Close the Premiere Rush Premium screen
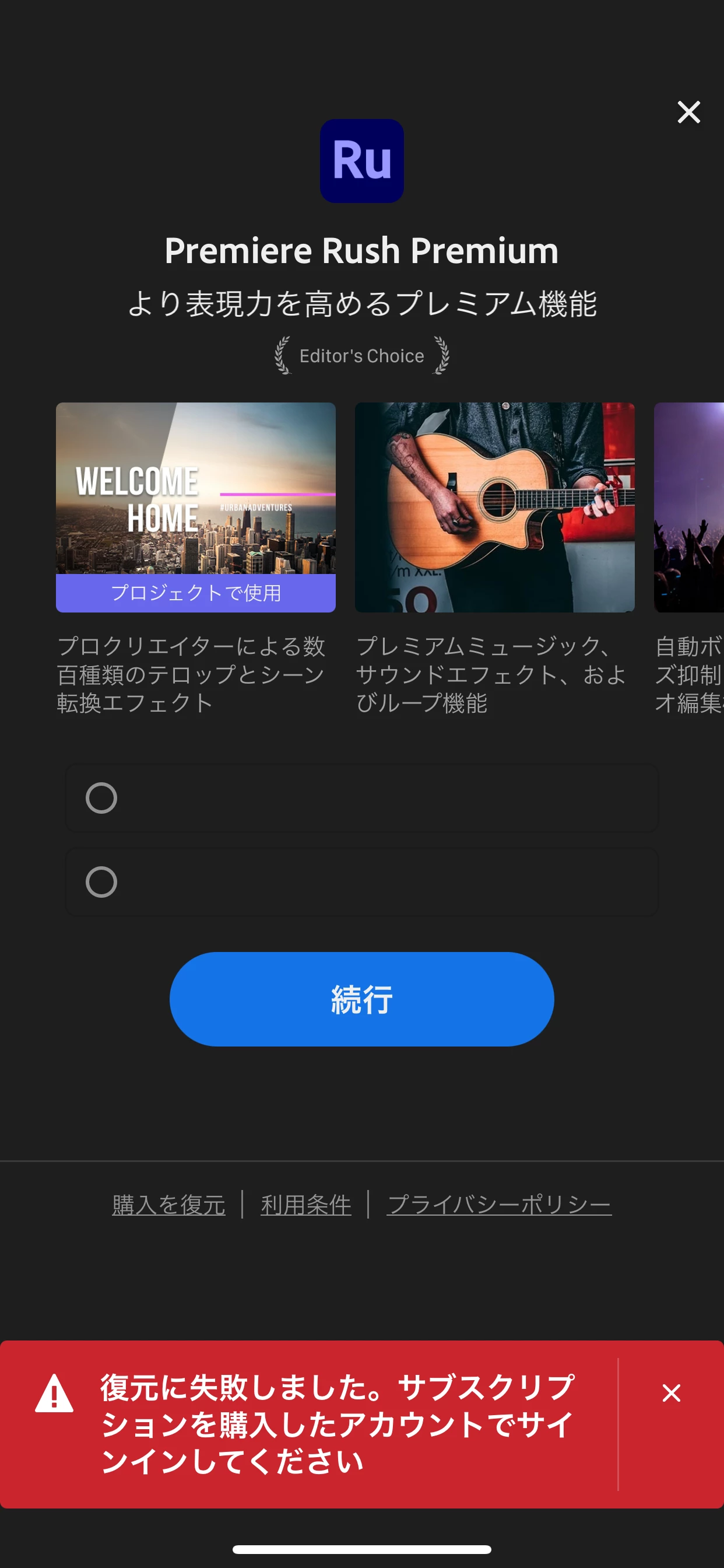The height and width of the screenshot is (1568, 724). click(x=688, y=112)
